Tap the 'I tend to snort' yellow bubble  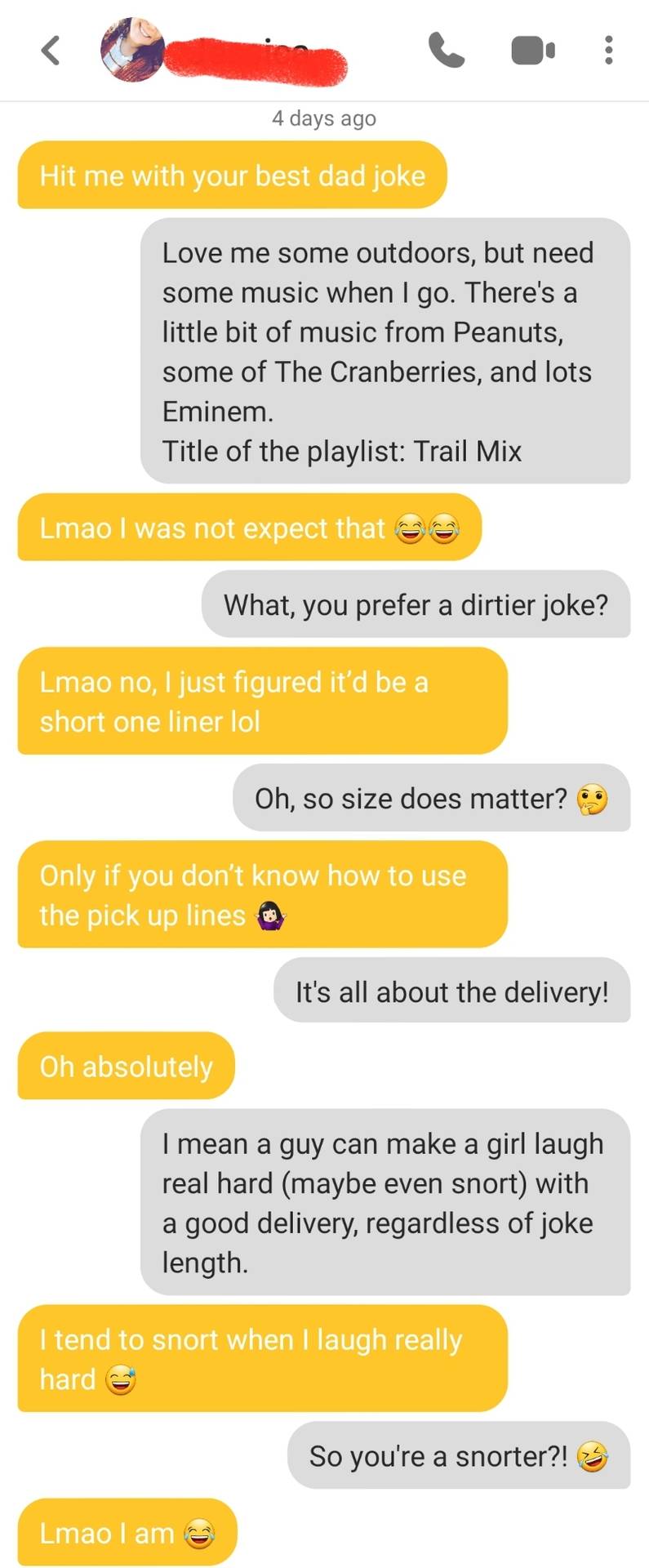(261, 1359)
